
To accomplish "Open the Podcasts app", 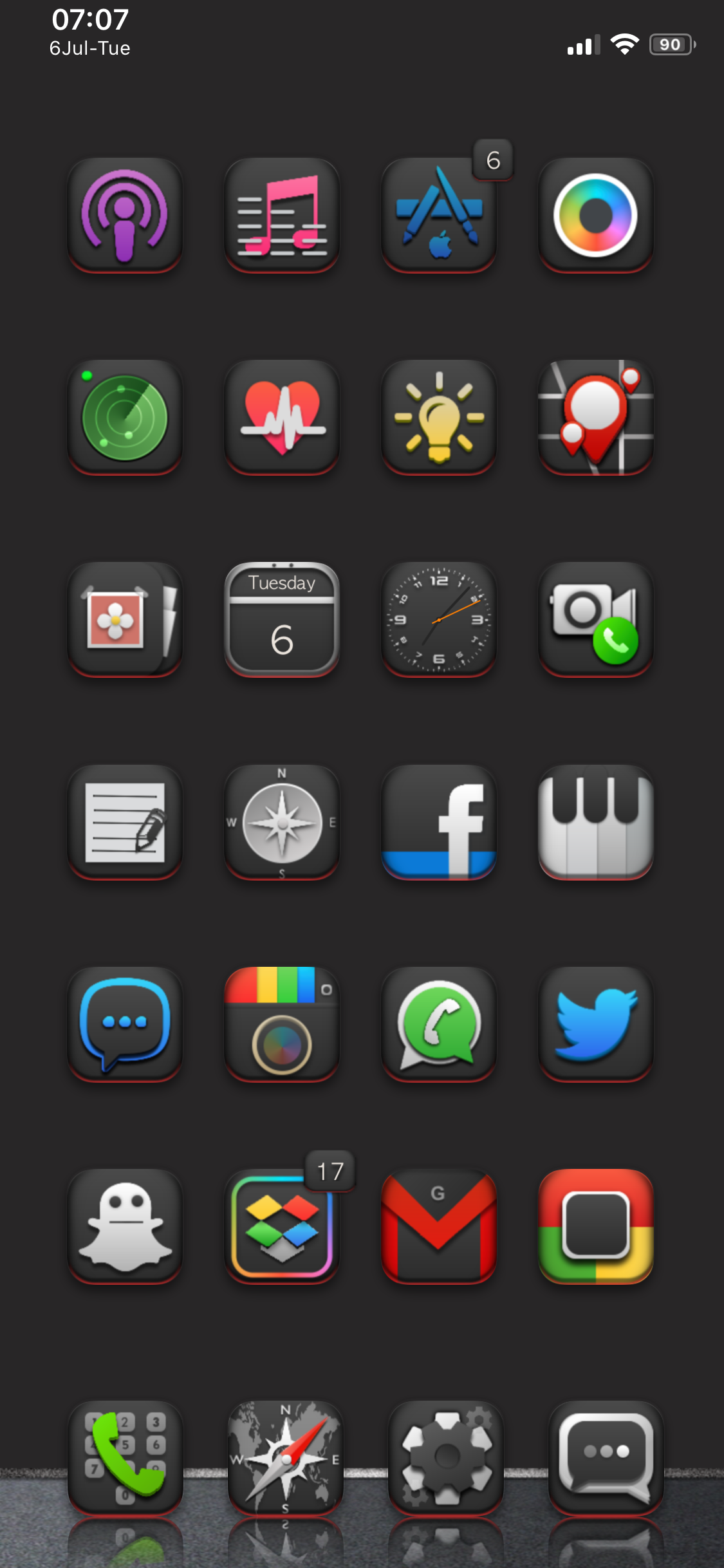I will point(125,215).
